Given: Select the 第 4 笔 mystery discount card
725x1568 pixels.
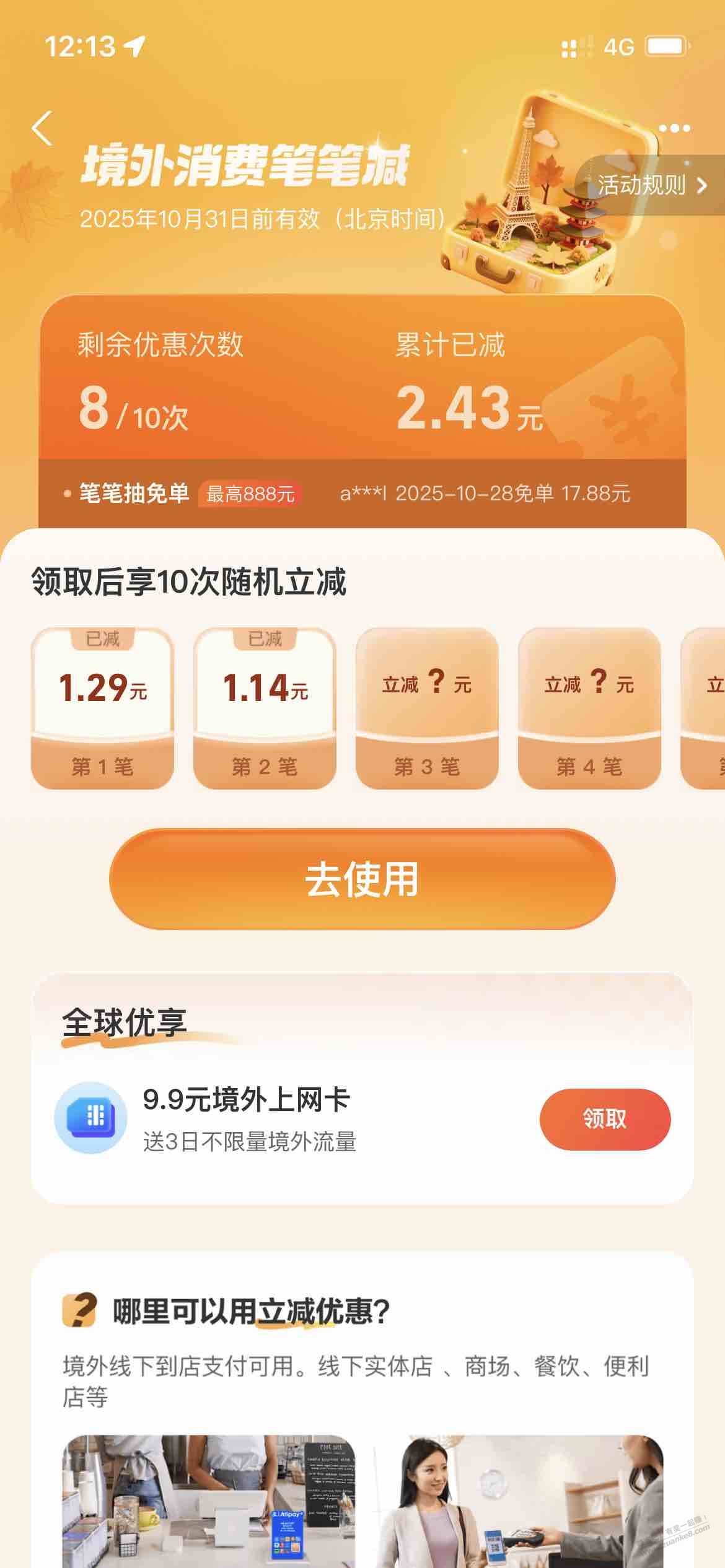Looking at the screenshot, I should pyautogui.click(x=589, y=708).
